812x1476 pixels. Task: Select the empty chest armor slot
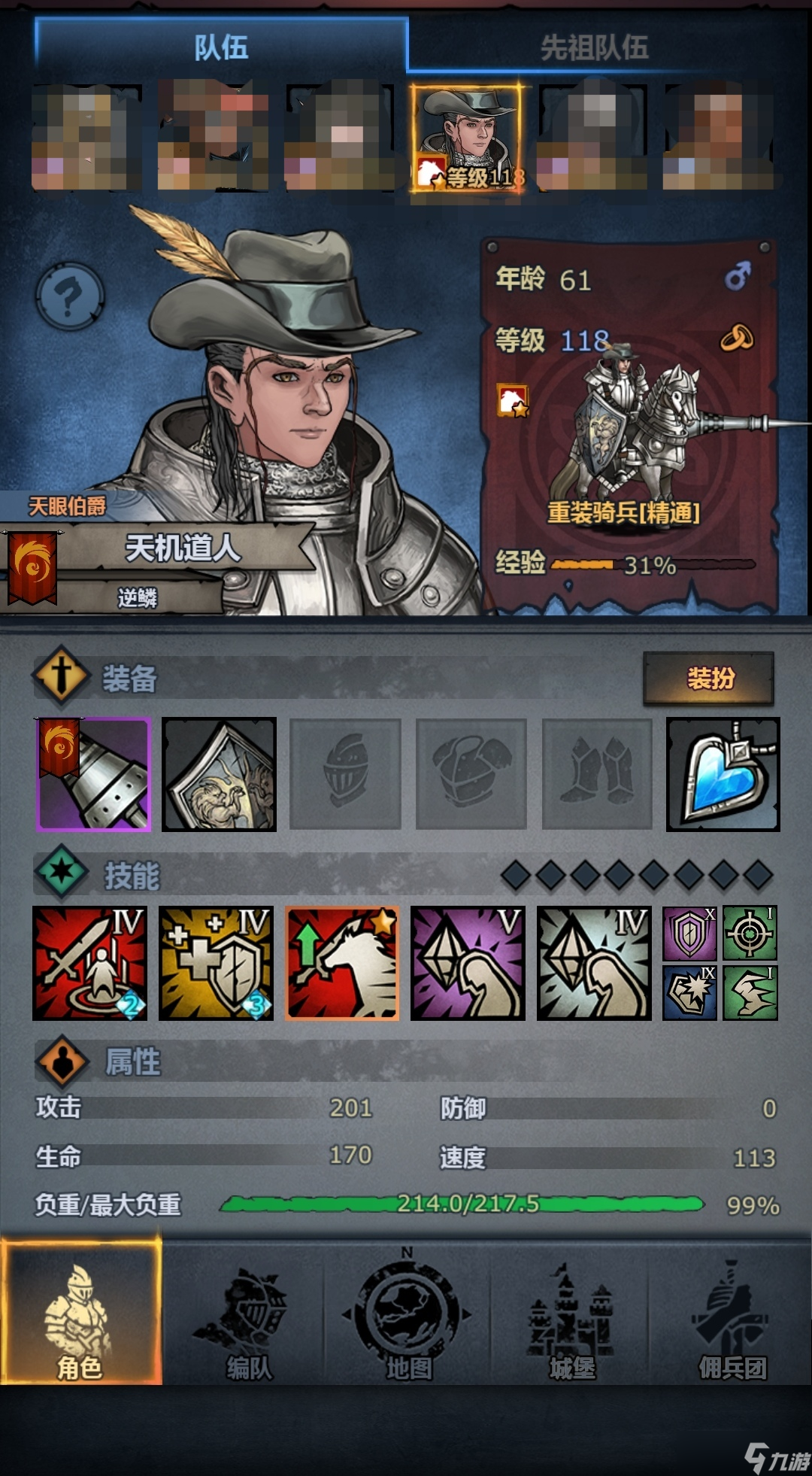471,774
